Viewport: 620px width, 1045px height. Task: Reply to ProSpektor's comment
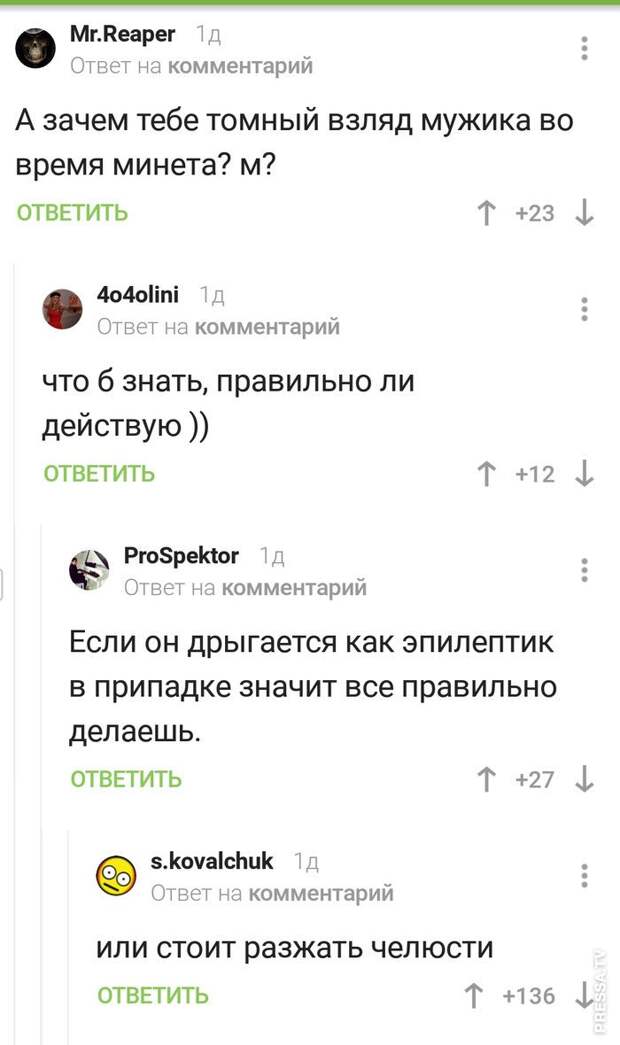pos(126,779)
